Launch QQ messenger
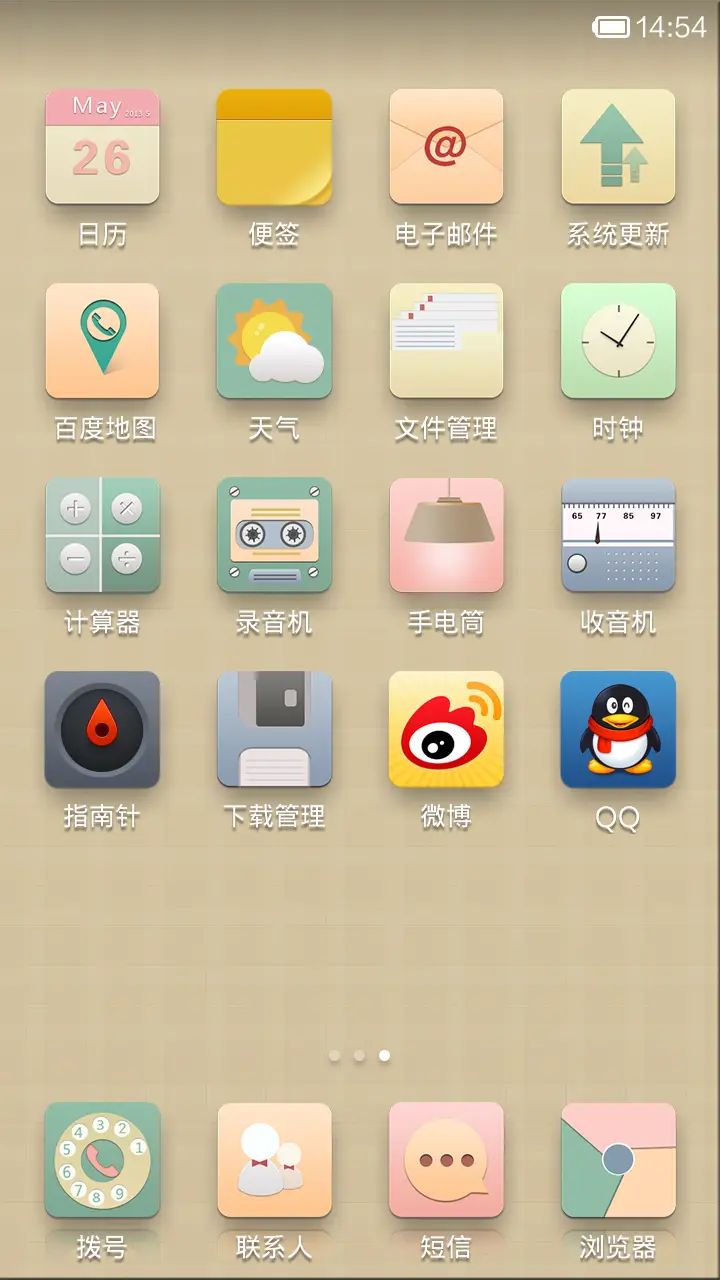720x1280 pixels. (618, 728)
